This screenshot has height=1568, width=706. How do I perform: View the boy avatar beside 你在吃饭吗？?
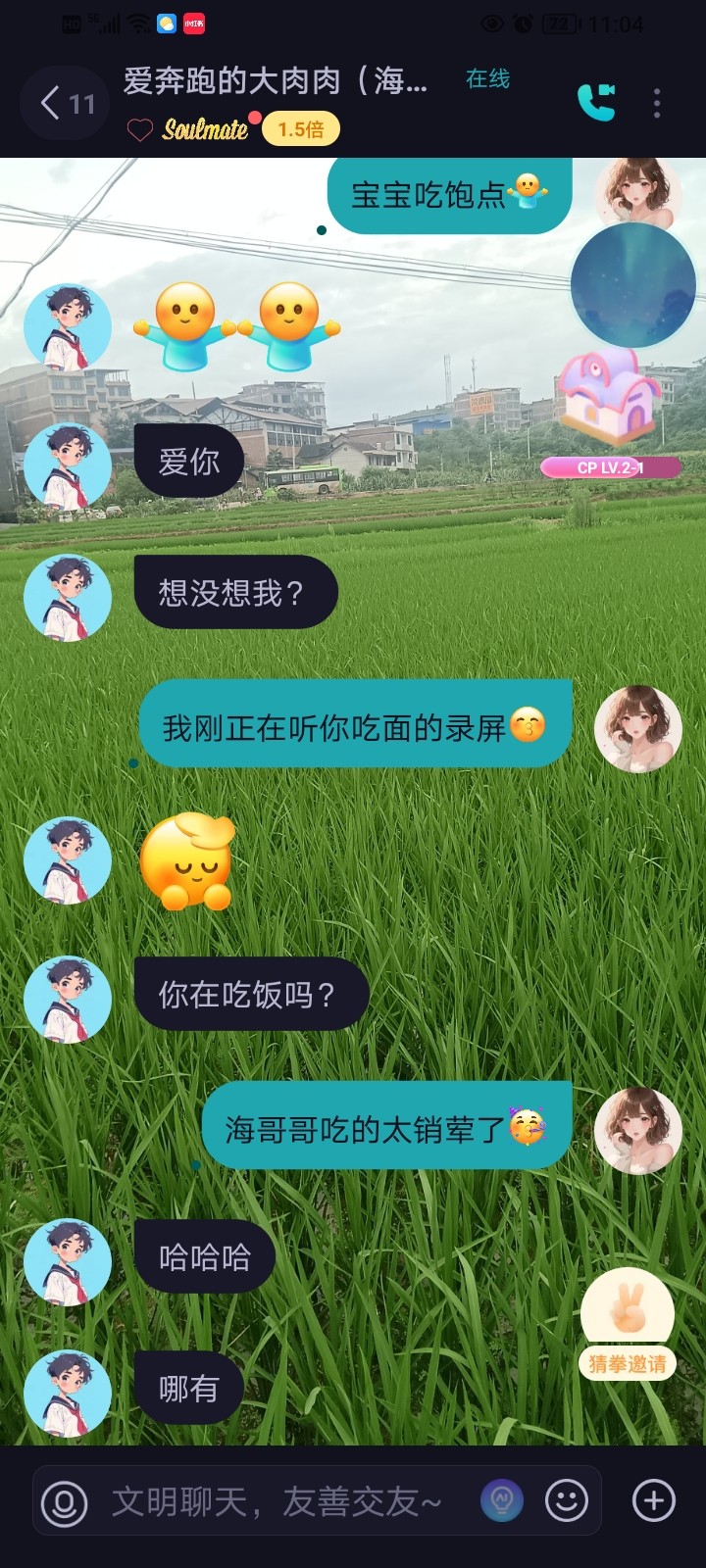point(68,999)
